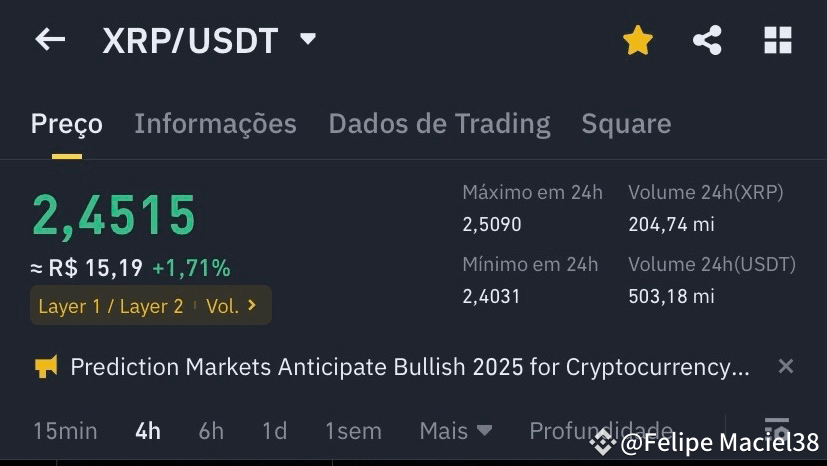Read the Prediction Markets news banner
827x466 pixels.
coord(409,367)
